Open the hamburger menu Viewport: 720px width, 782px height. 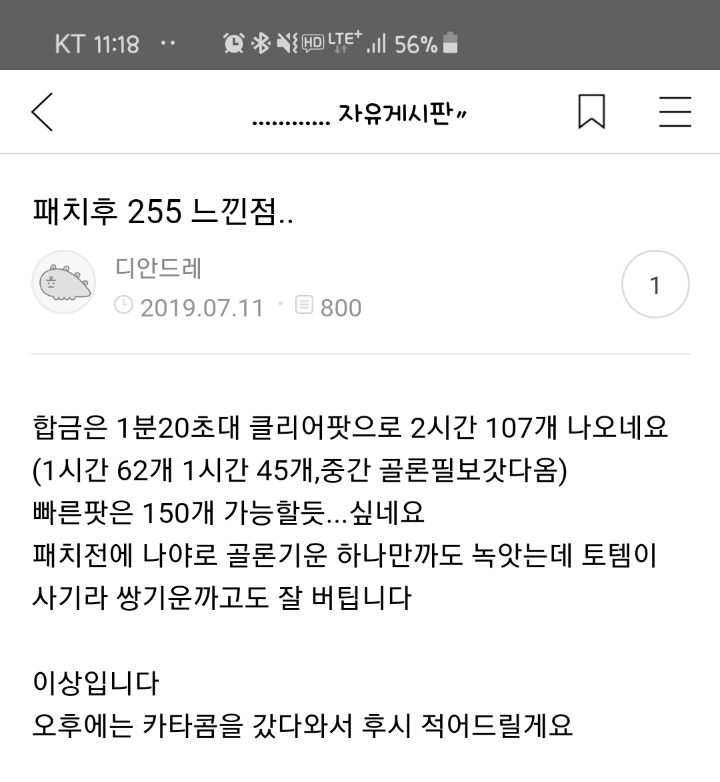[675, 112]
